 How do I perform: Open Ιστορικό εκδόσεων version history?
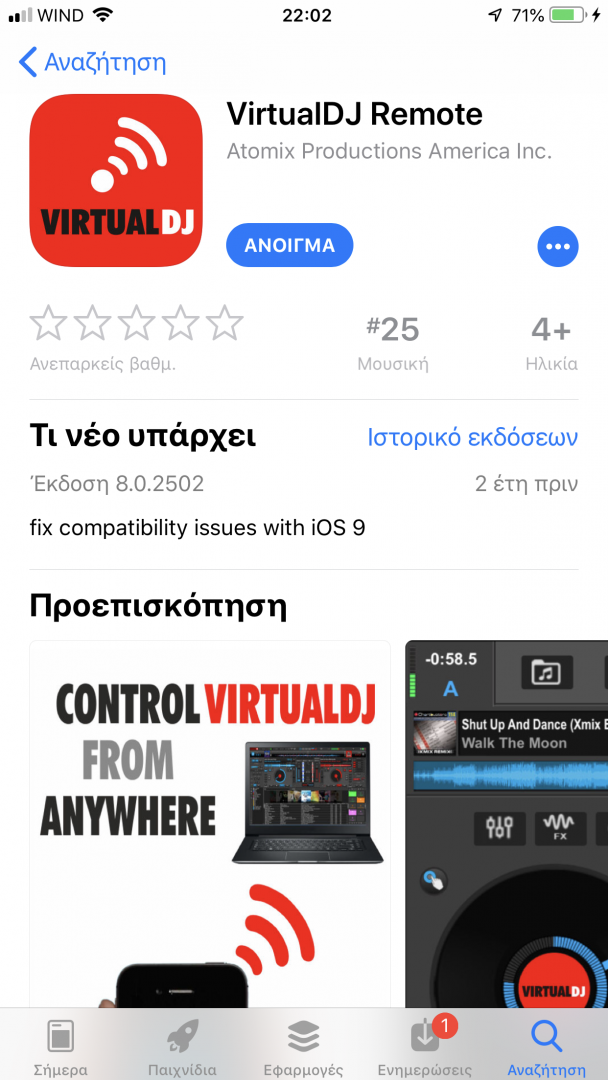[x=473, y=437]
